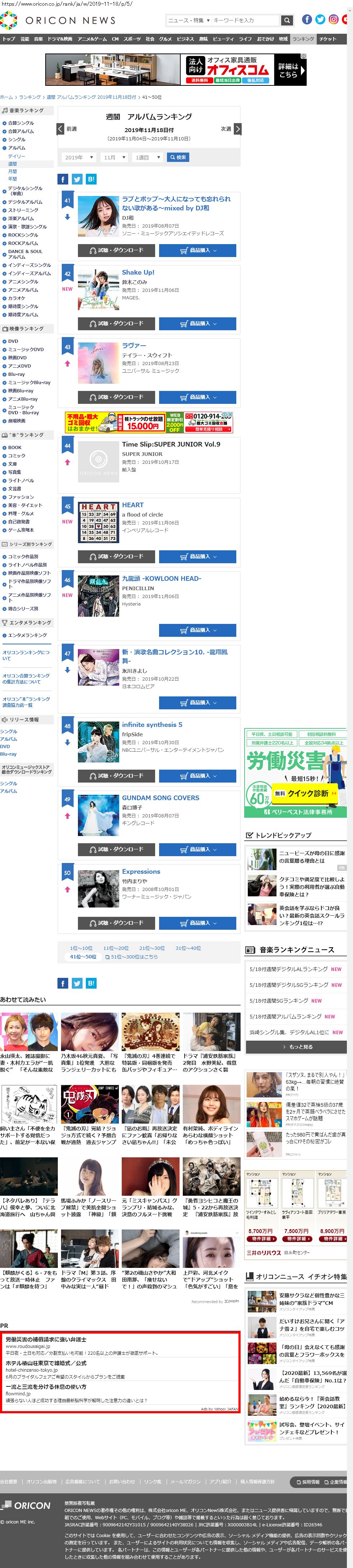Select the ランキング tab in top navigation
This screenshot has height=1568, width=353.
click(302, 39)
